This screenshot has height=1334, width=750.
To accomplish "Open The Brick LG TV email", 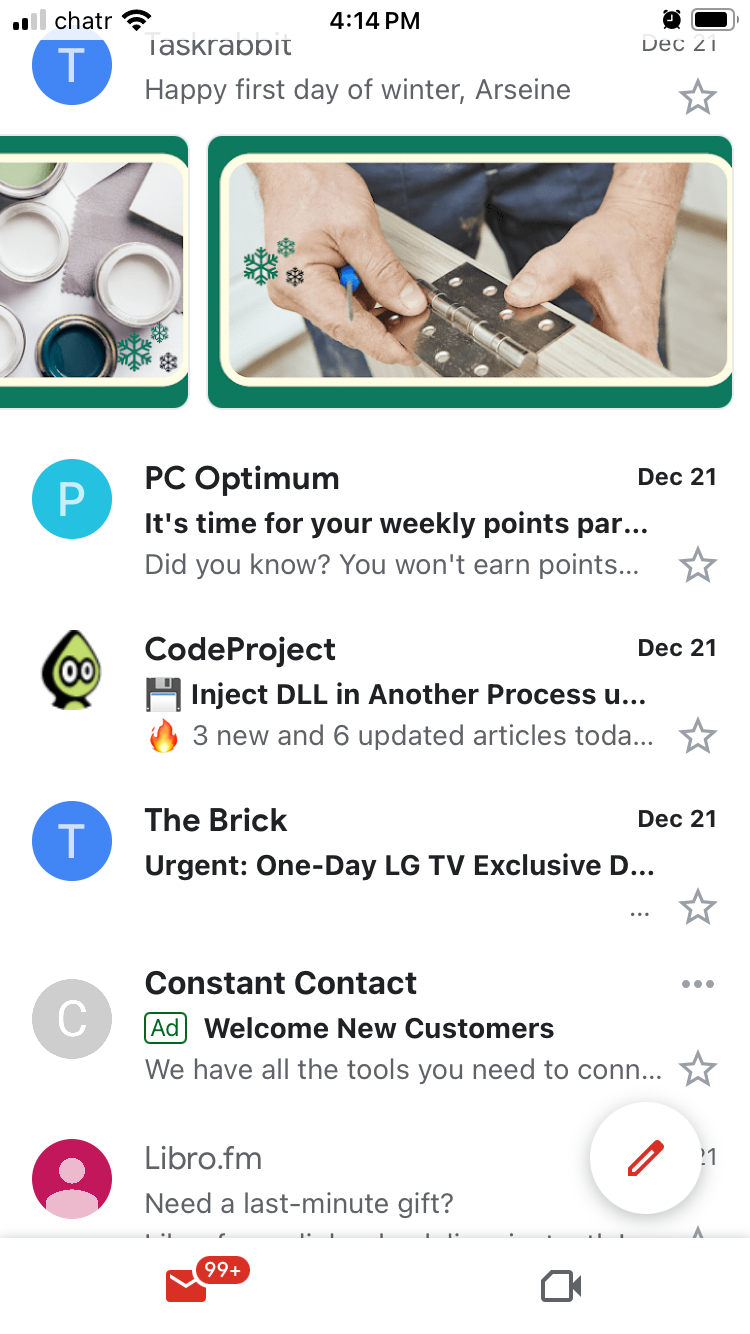I will coord(398,864).
